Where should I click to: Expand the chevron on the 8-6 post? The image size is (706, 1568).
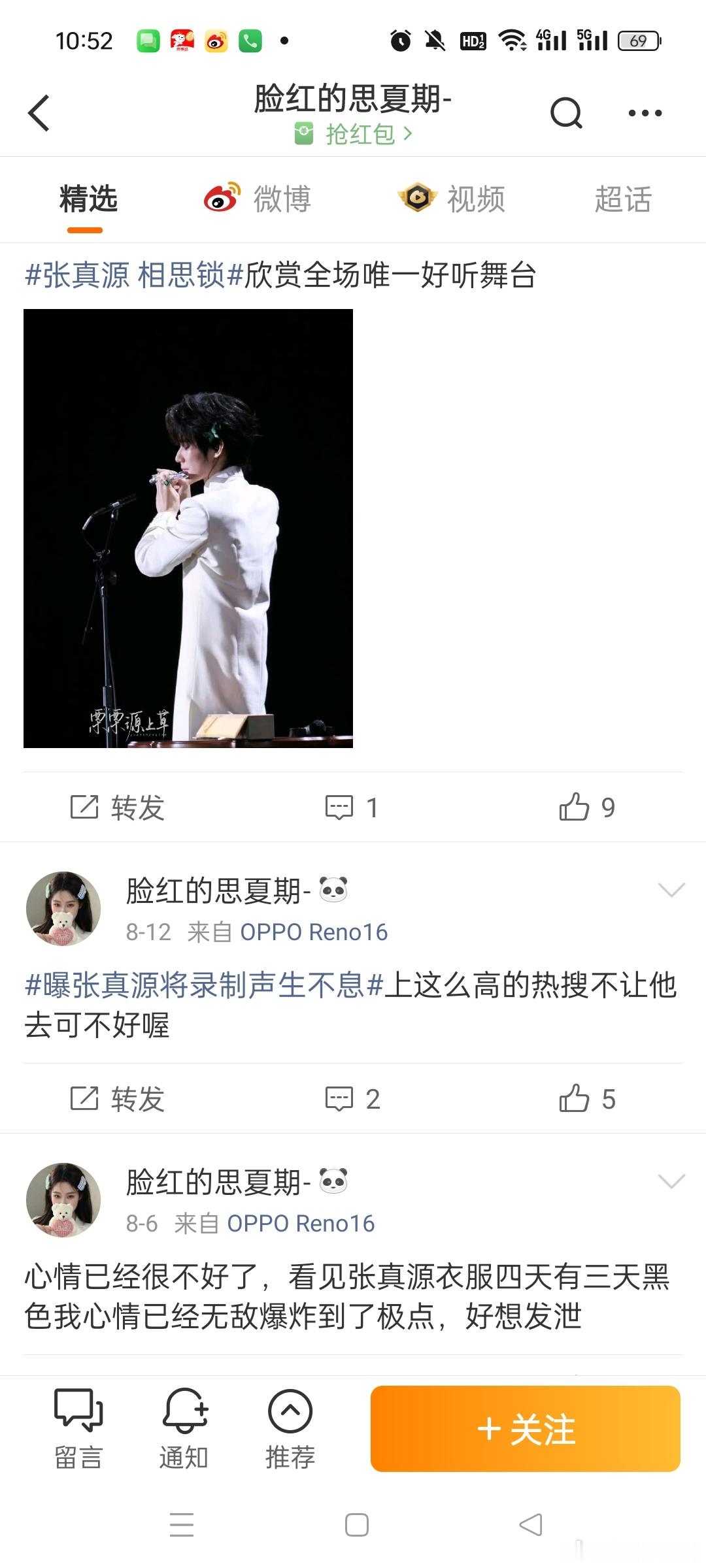coord(671,1181)
